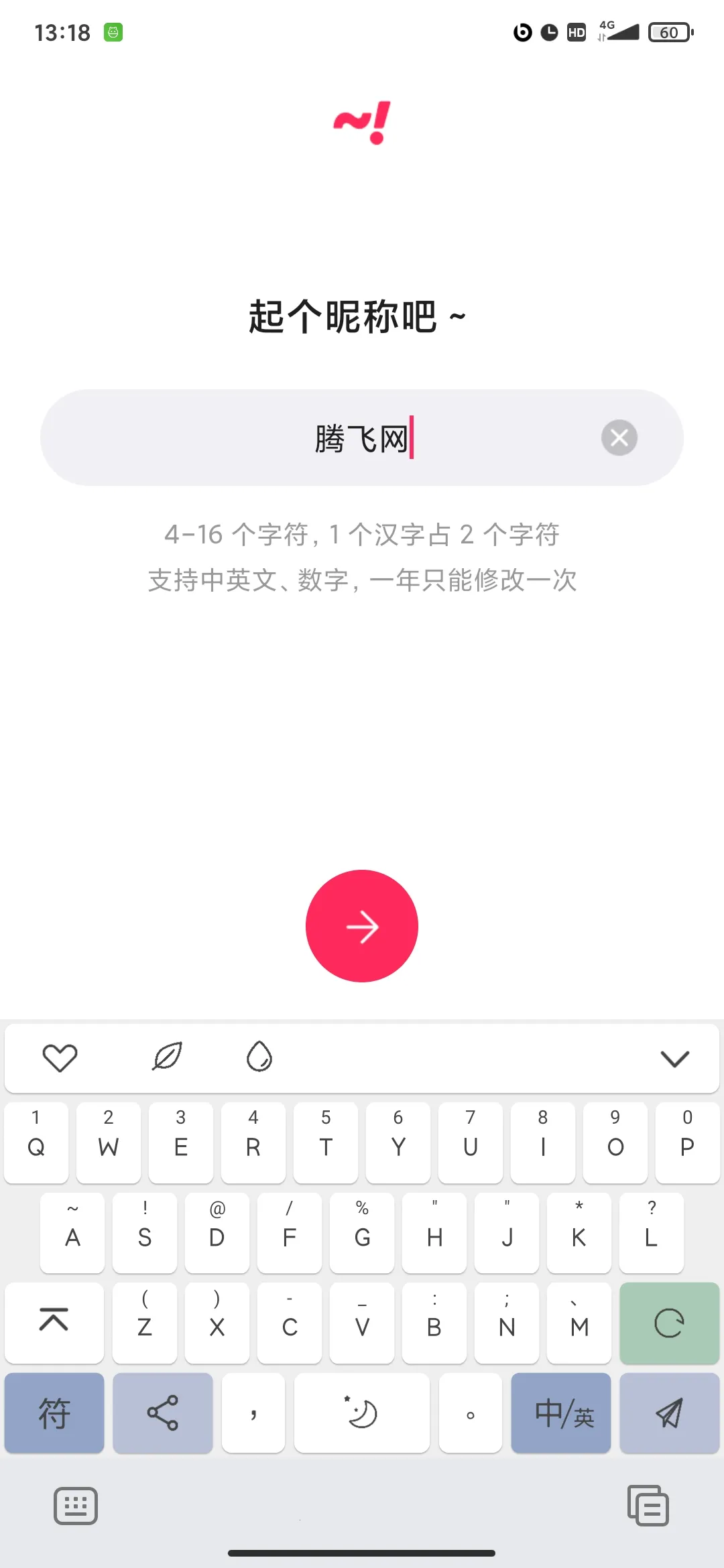Clear the entered nickname text
The width and height of the screenshot is (724, 1568).
click(x=619, y=438)
